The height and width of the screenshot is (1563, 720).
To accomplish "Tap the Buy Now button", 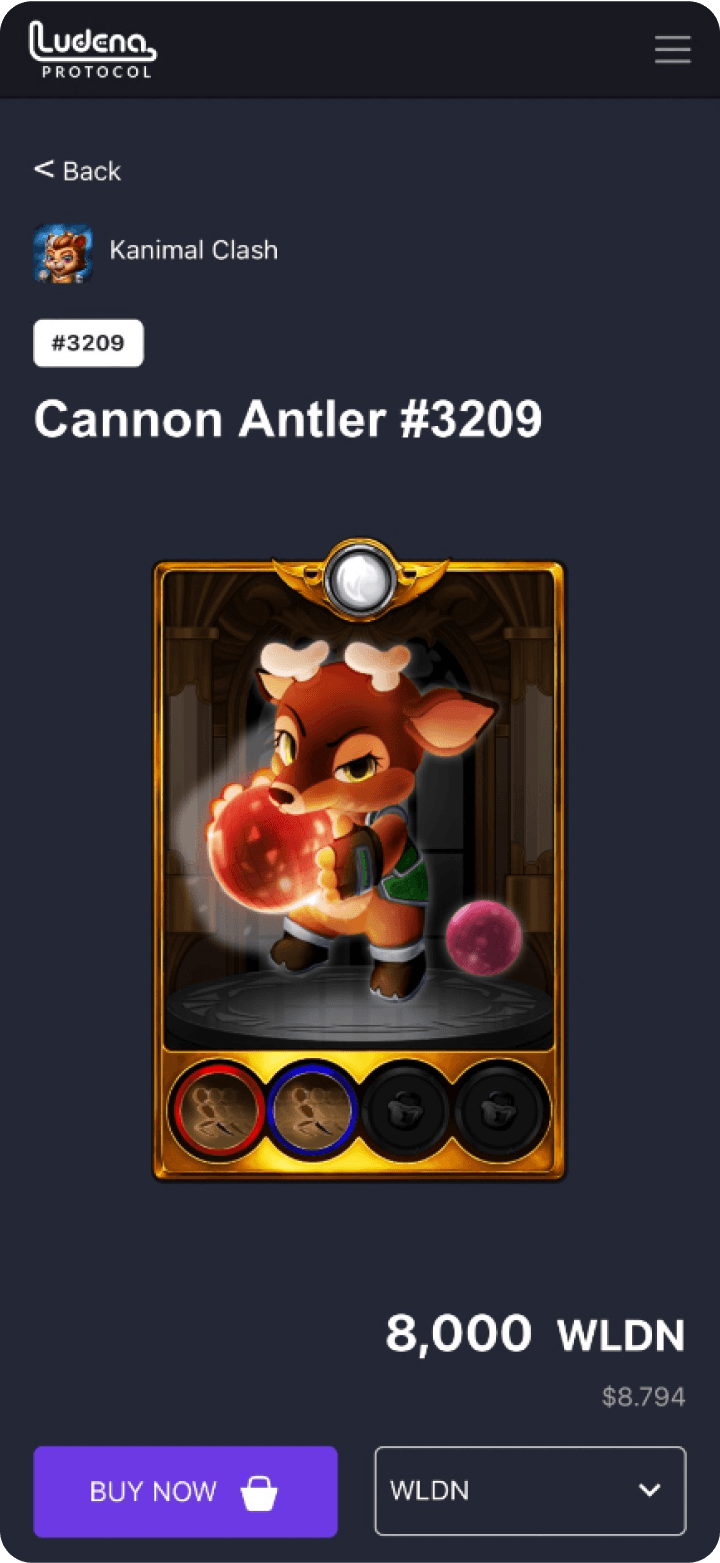I will (x=185, y=1491).
